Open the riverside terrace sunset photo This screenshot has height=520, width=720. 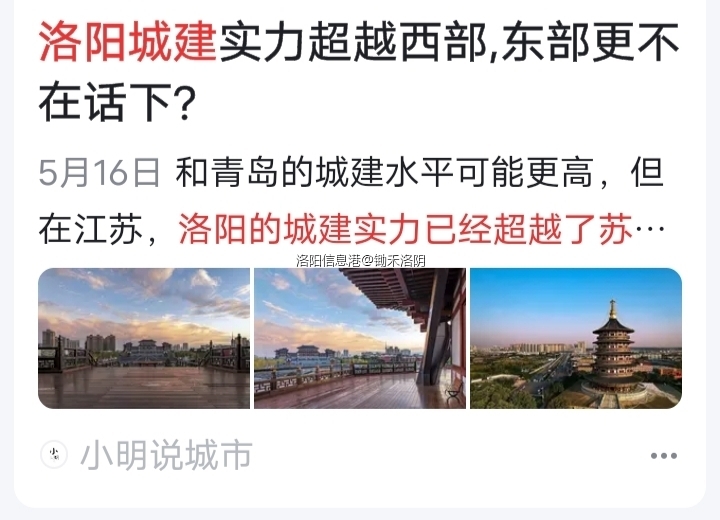point(144,338)
